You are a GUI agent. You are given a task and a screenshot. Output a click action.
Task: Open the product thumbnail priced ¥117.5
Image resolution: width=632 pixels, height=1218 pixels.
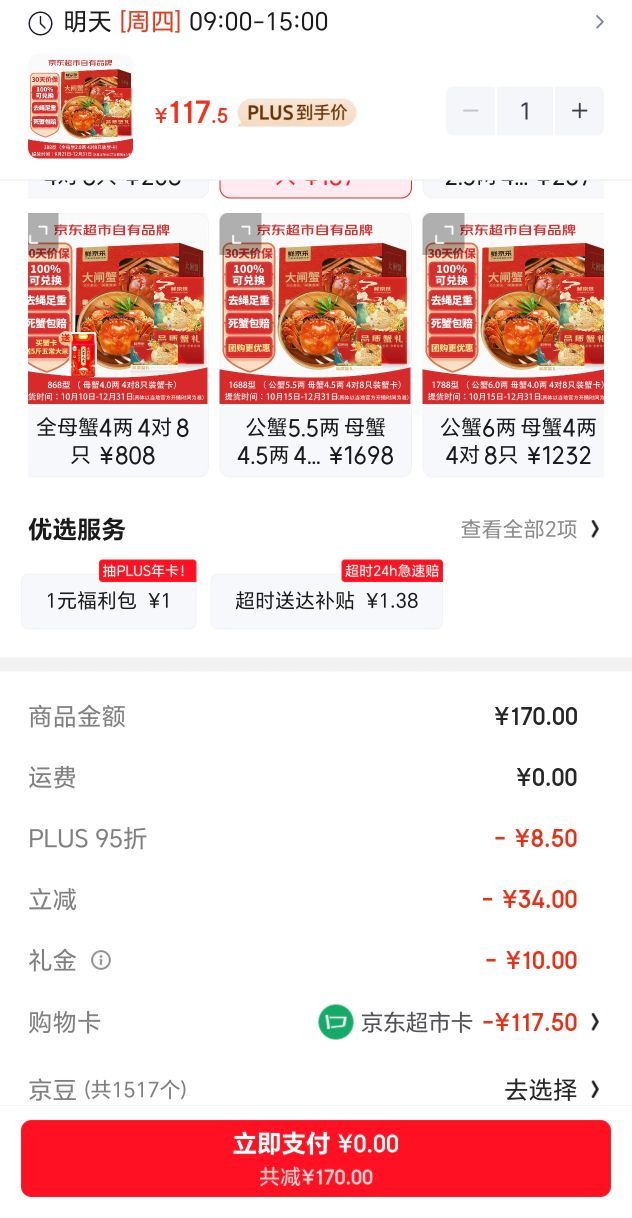tap(80, 107)
